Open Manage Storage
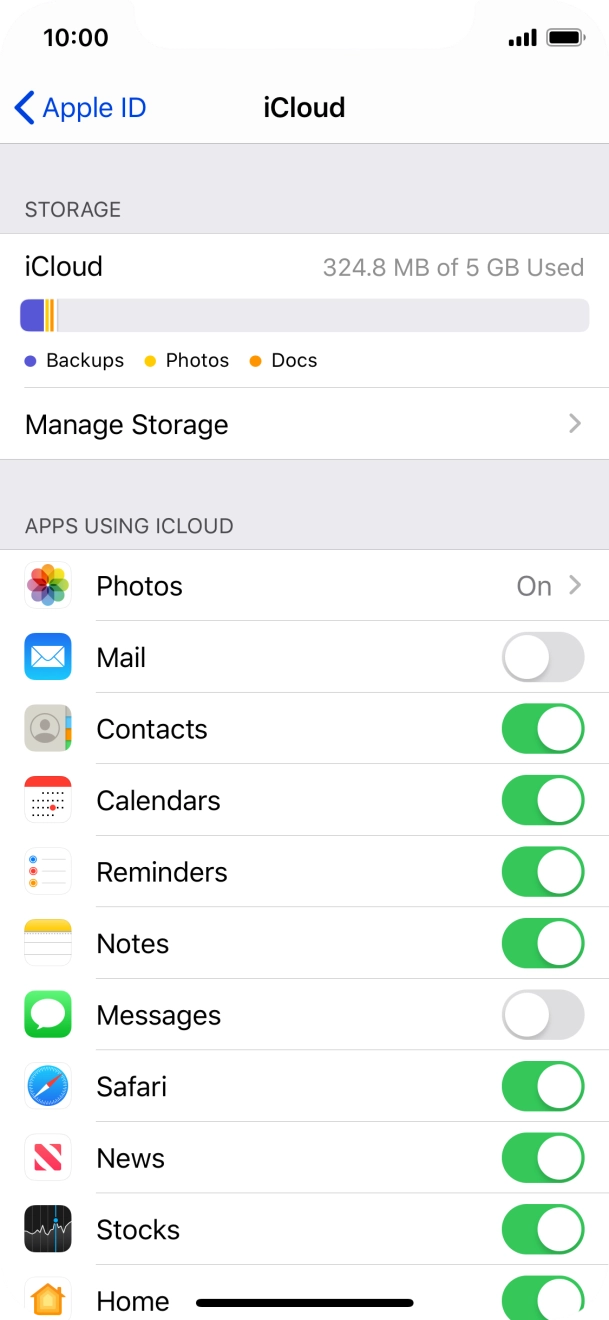The image size is (609, 1320). pos(304,424)
